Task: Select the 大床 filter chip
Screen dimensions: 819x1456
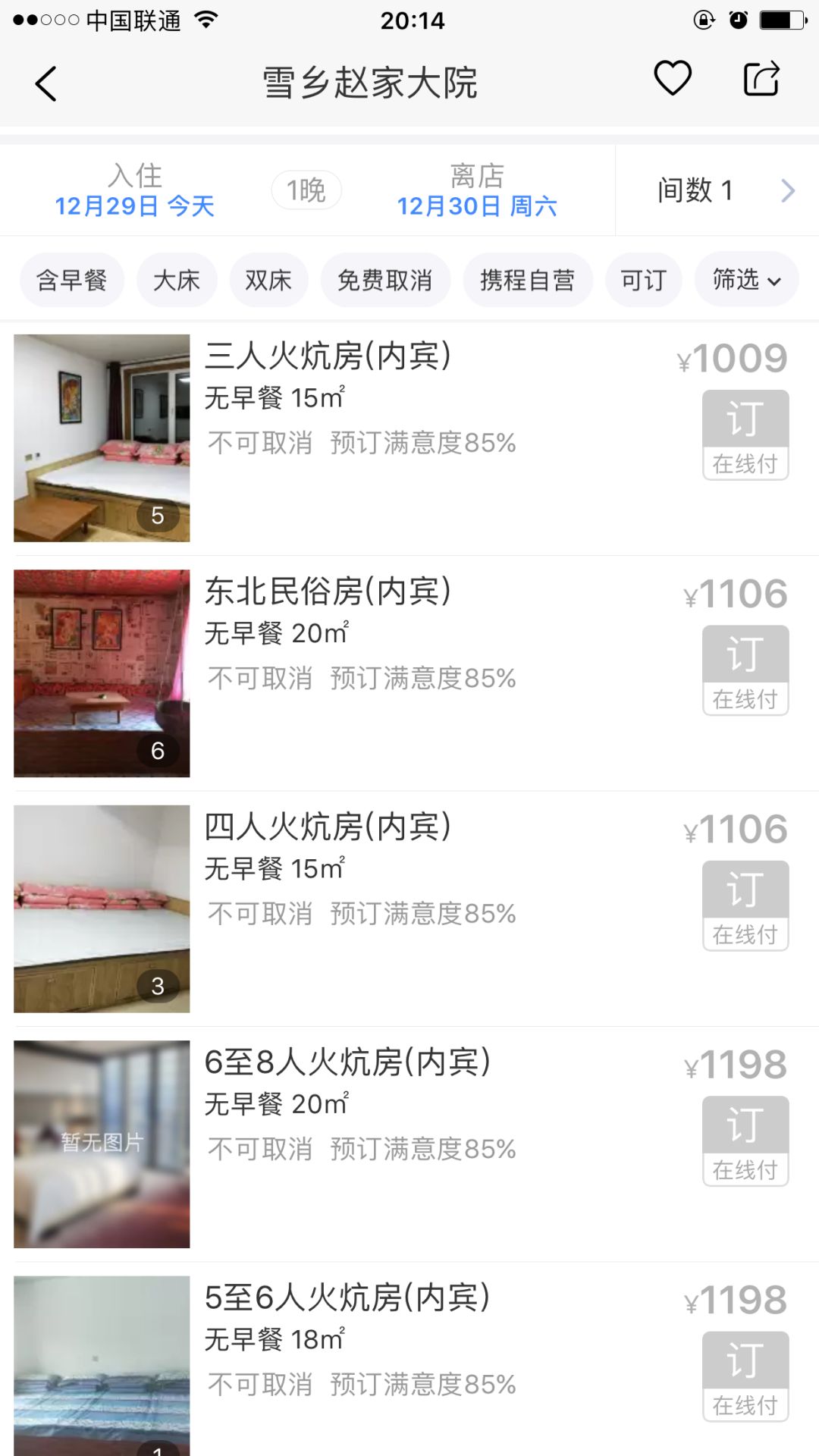Action: coord(177,281)
